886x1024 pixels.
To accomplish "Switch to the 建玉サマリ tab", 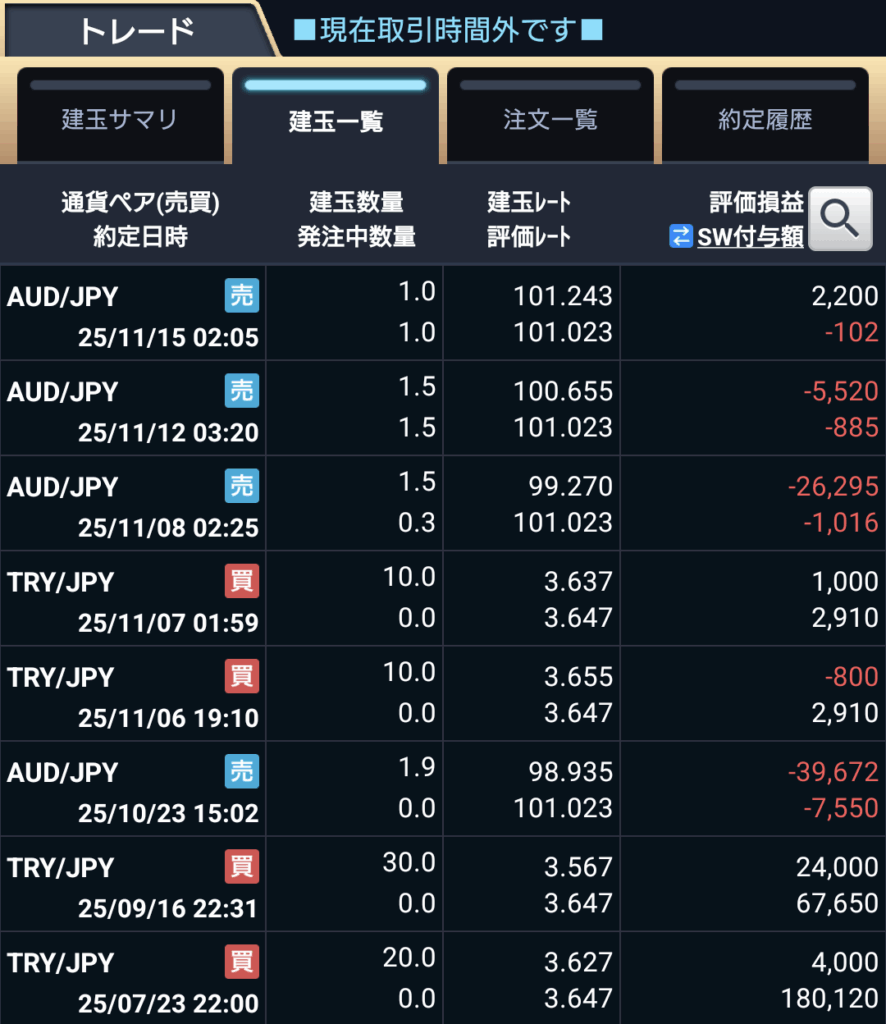I will pyautogui.click(x=120, y=120).
